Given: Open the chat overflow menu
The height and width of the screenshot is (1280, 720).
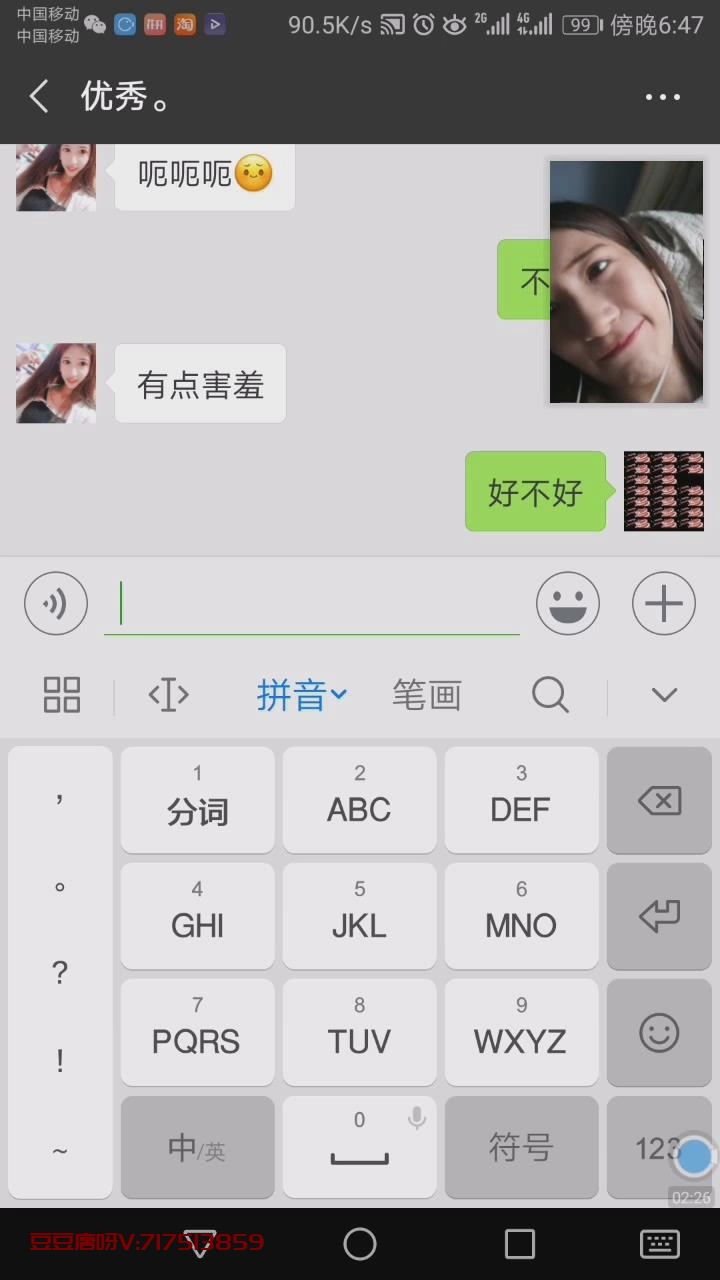Looking at the screenshot, I should click(662, 97).
